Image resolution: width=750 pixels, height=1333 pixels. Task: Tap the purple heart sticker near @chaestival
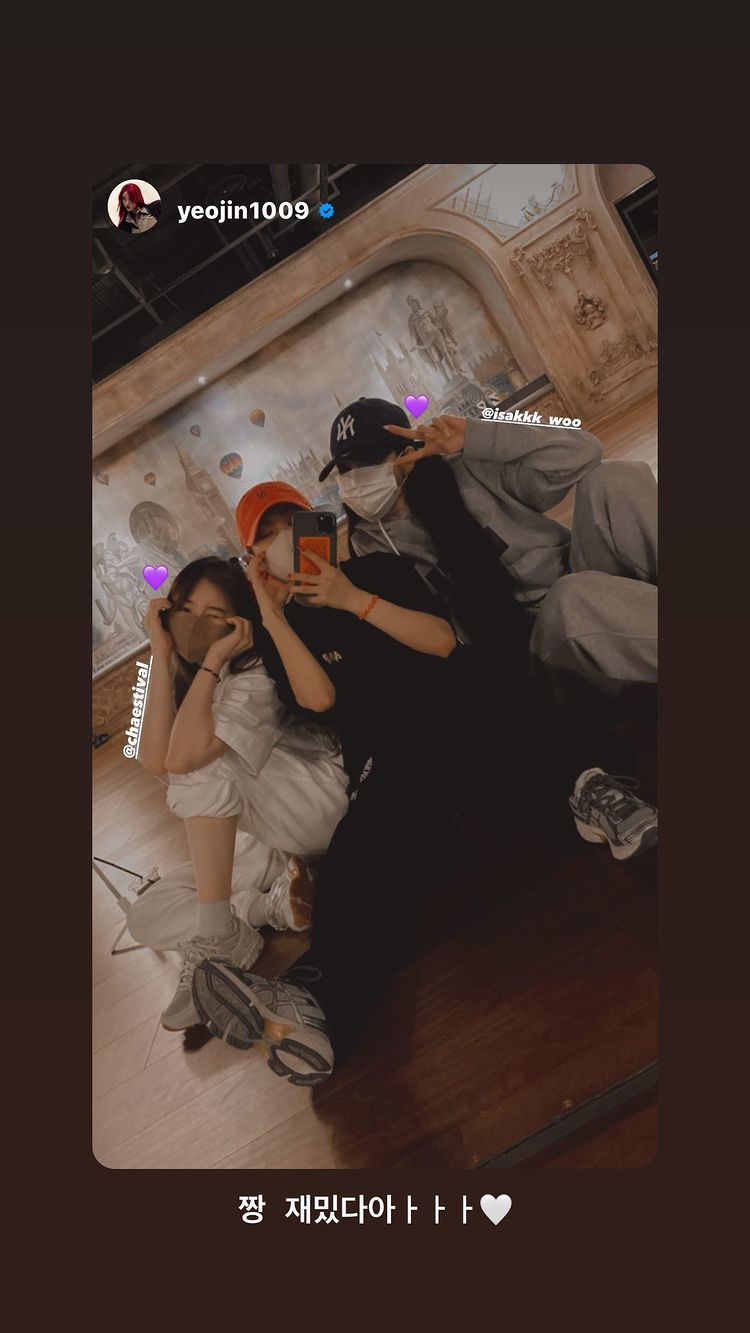155,578
